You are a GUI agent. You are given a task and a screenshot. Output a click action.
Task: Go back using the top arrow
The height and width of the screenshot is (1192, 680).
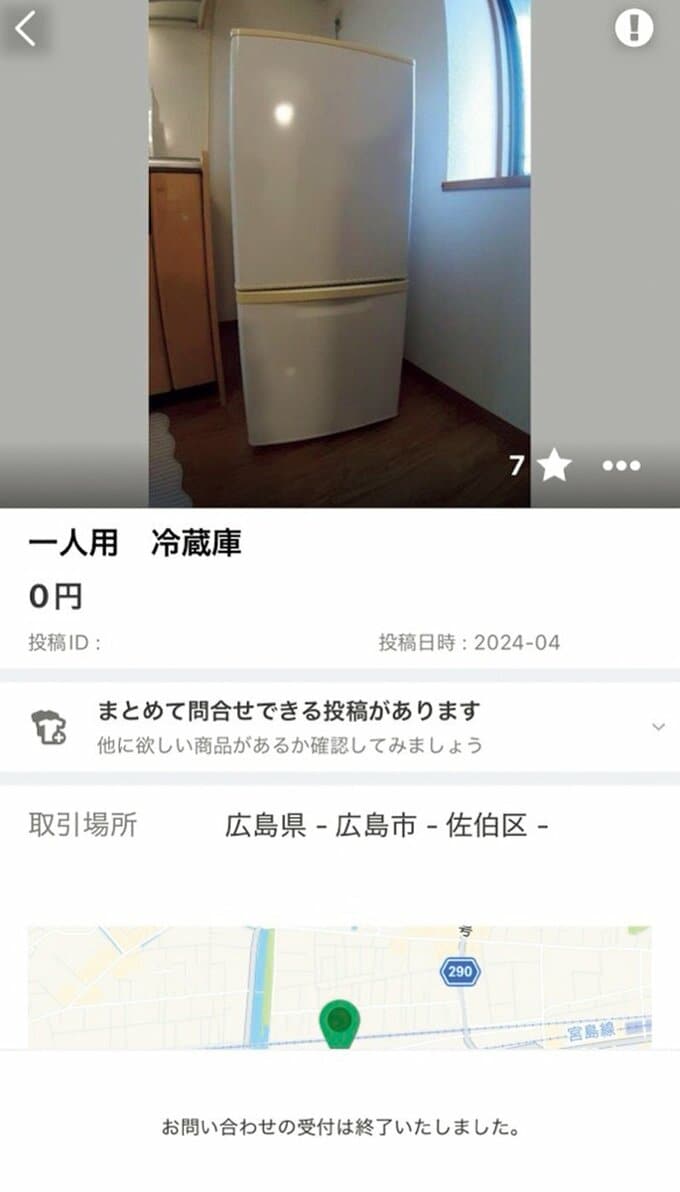coord(26,29)
